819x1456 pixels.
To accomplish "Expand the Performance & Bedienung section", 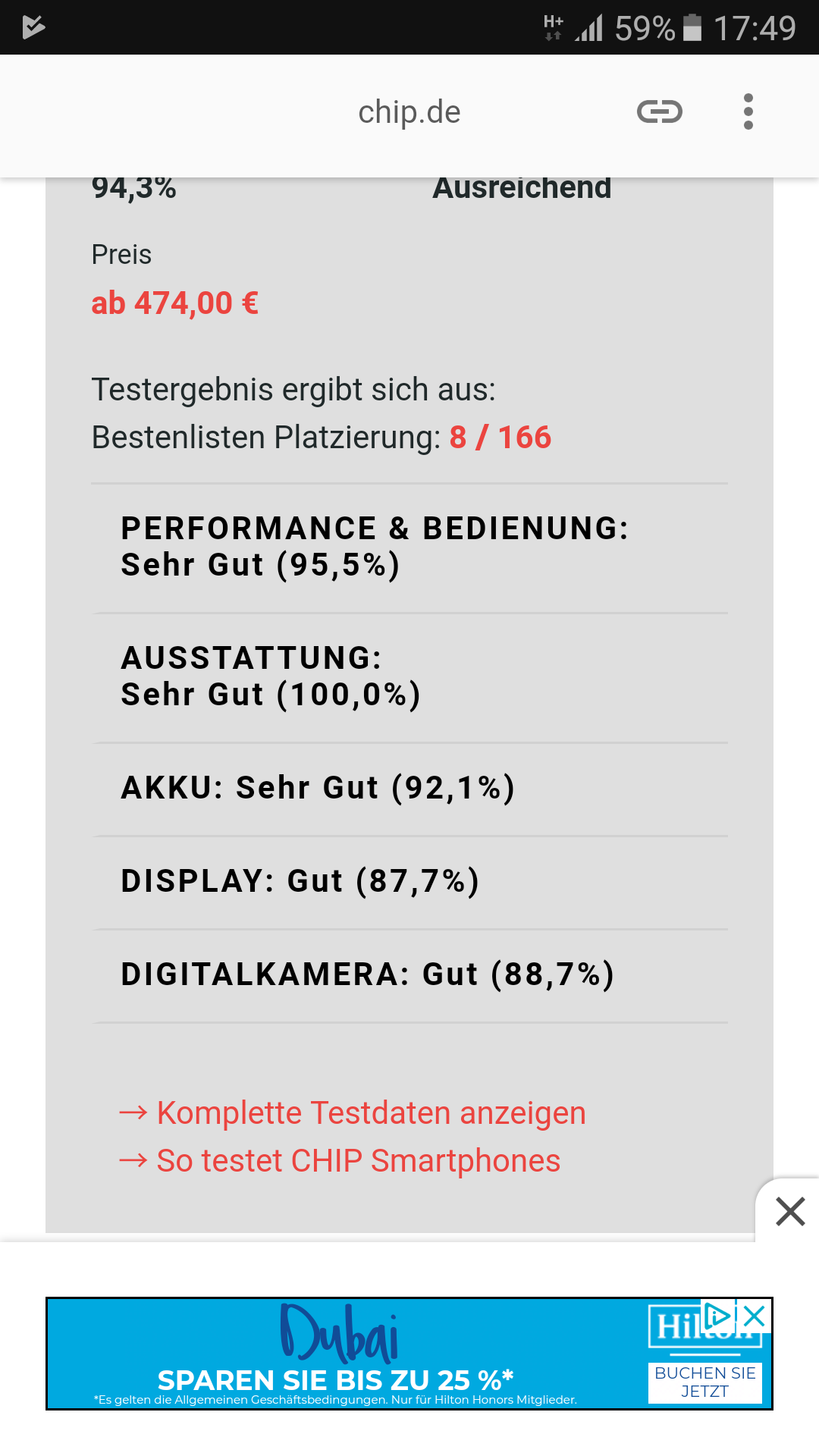I will tap(409, 548).
